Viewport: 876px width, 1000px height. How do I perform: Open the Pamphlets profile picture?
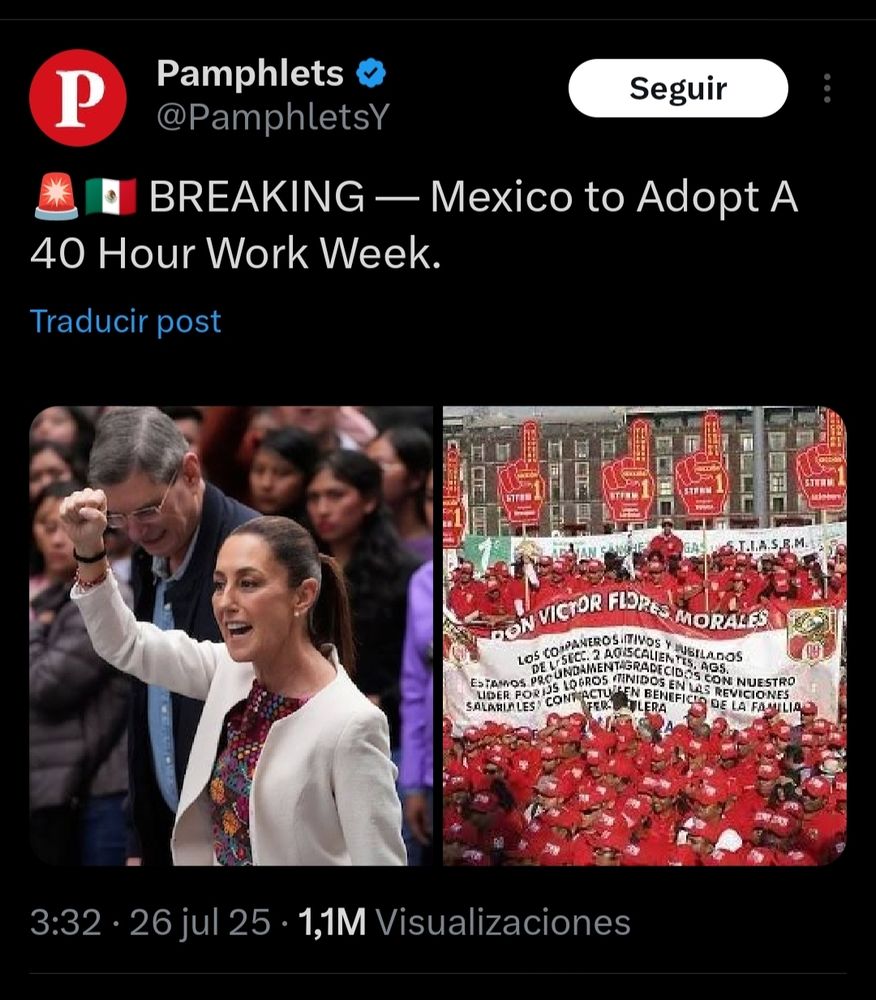coord(78,97)
